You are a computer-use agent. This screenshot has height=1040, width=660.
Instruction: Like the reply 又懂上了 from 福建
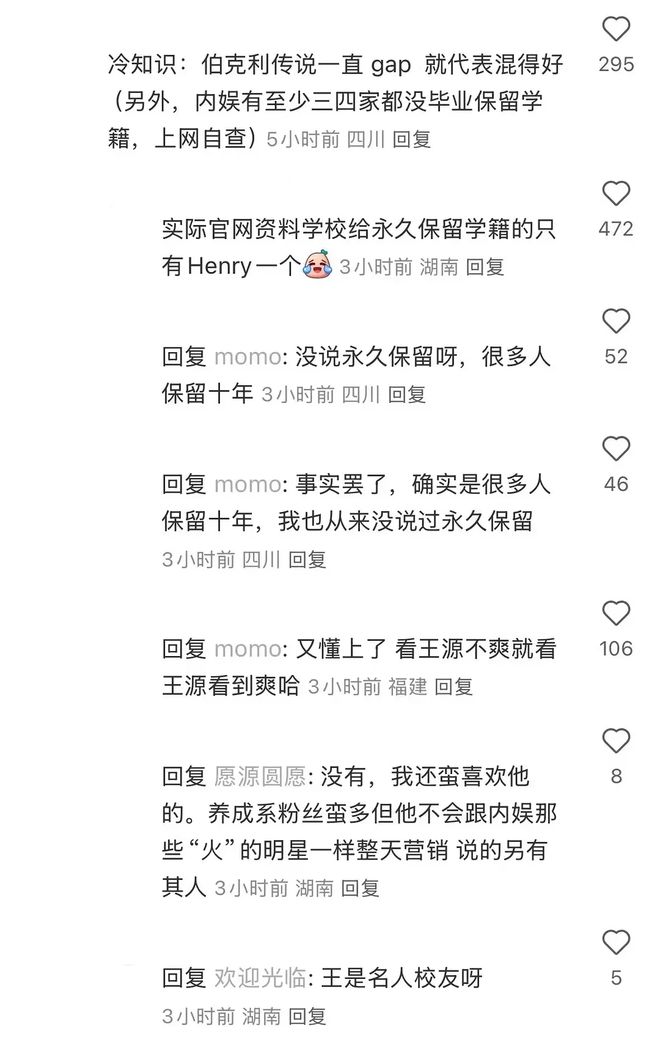(x=616, y=612)
